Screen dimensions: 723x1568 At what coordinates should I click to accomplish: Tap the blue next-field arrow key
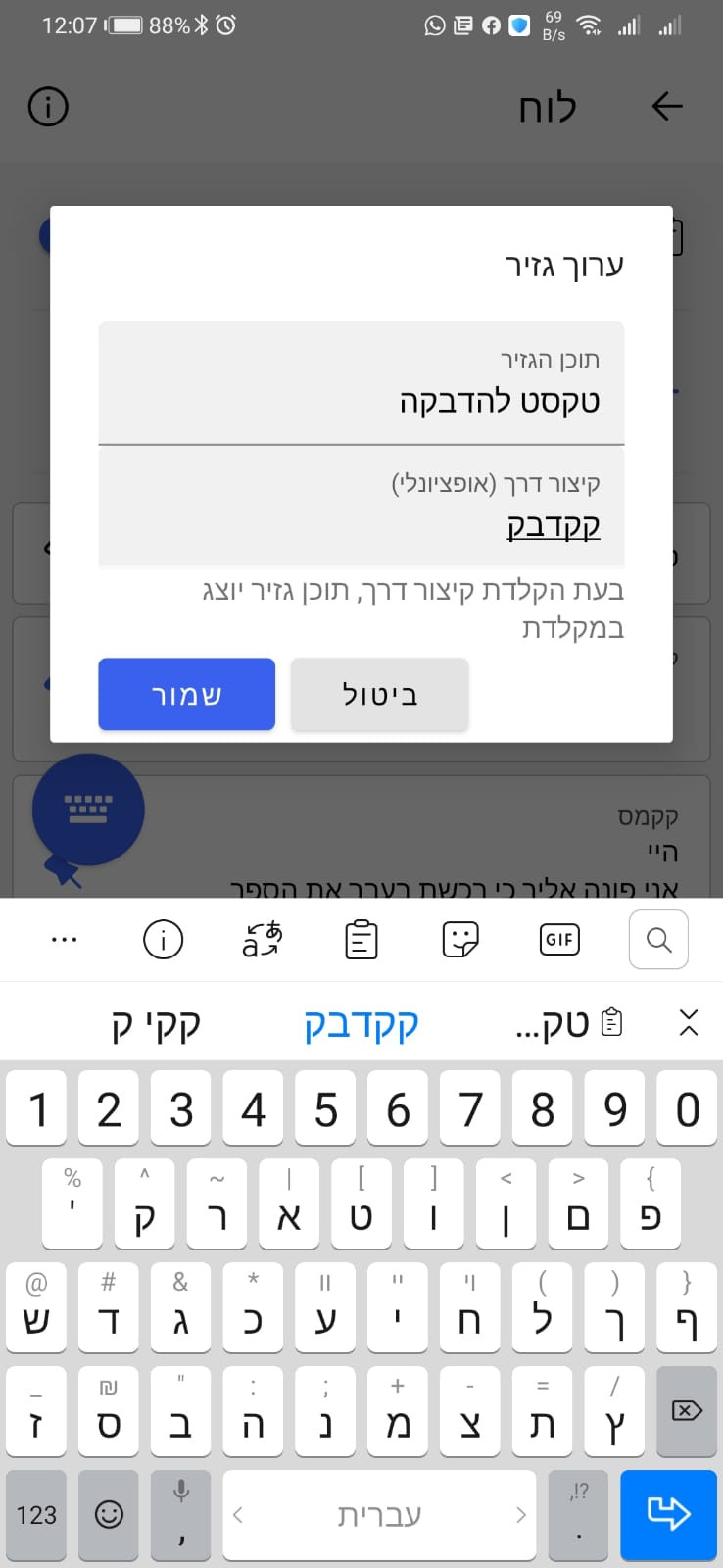(669, 1515)
